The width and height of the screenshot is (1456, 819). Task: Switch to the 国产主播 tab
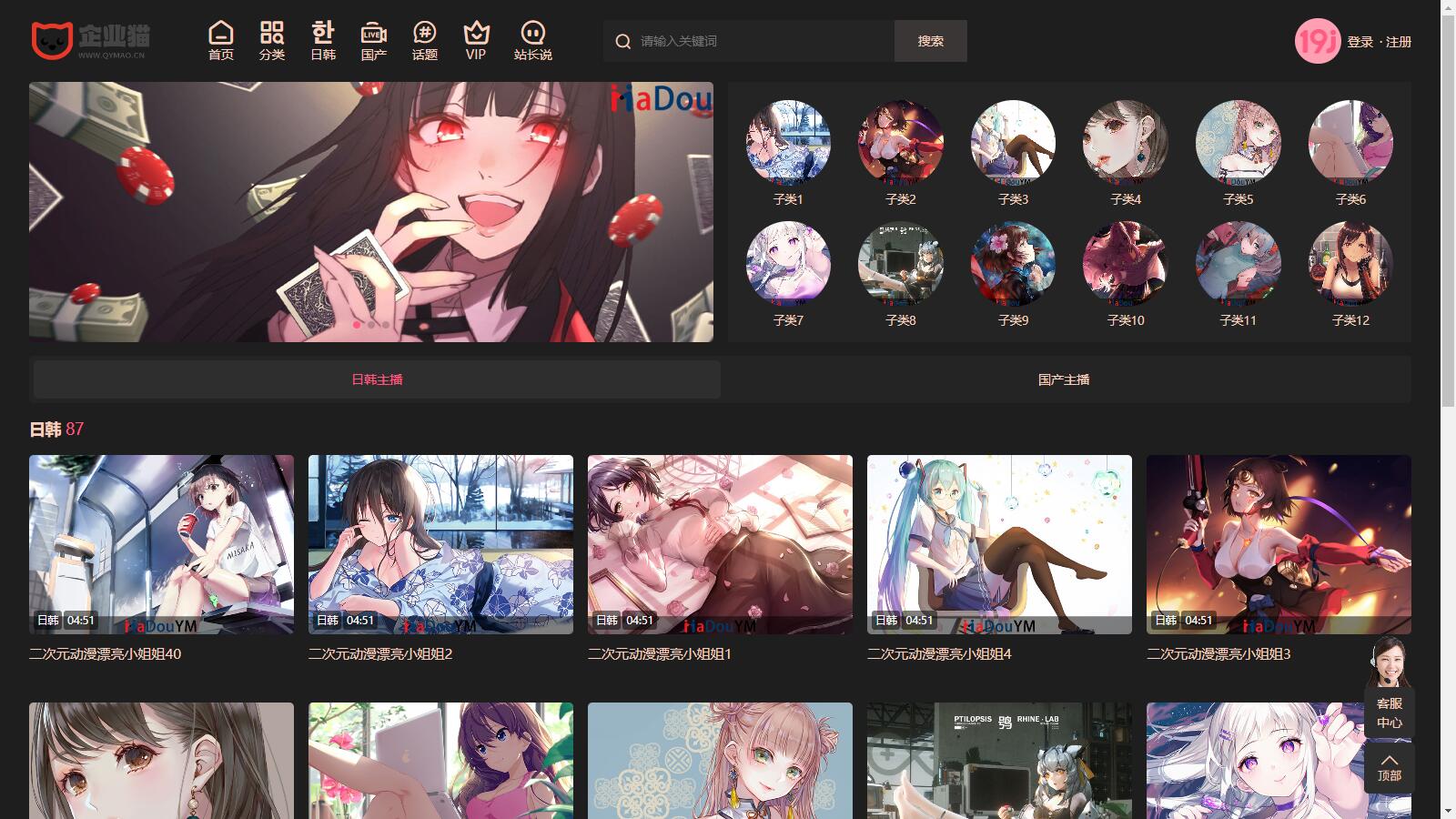(1064, 379)
